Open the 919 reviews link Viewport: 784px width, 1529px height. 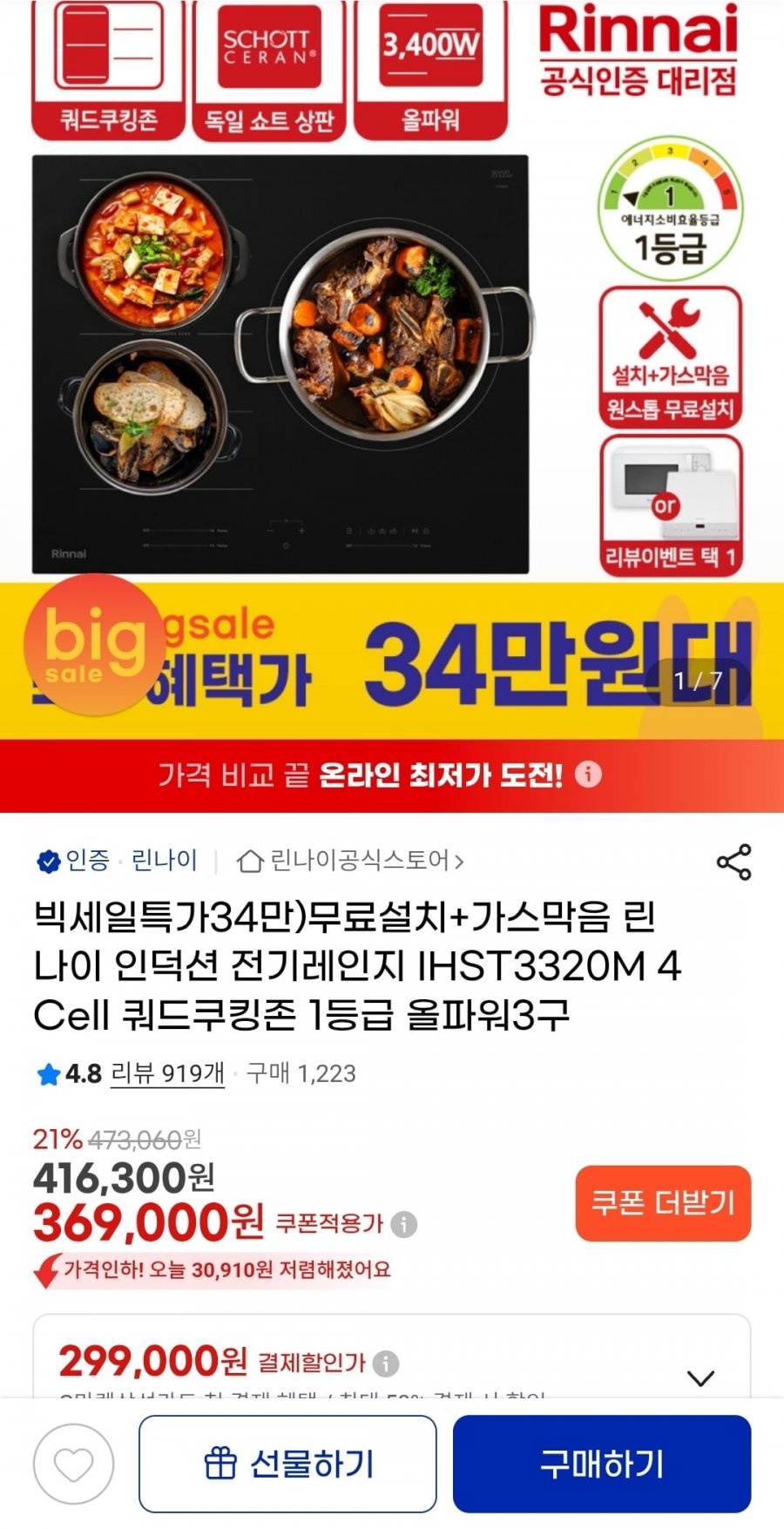tap(167, 1073)
